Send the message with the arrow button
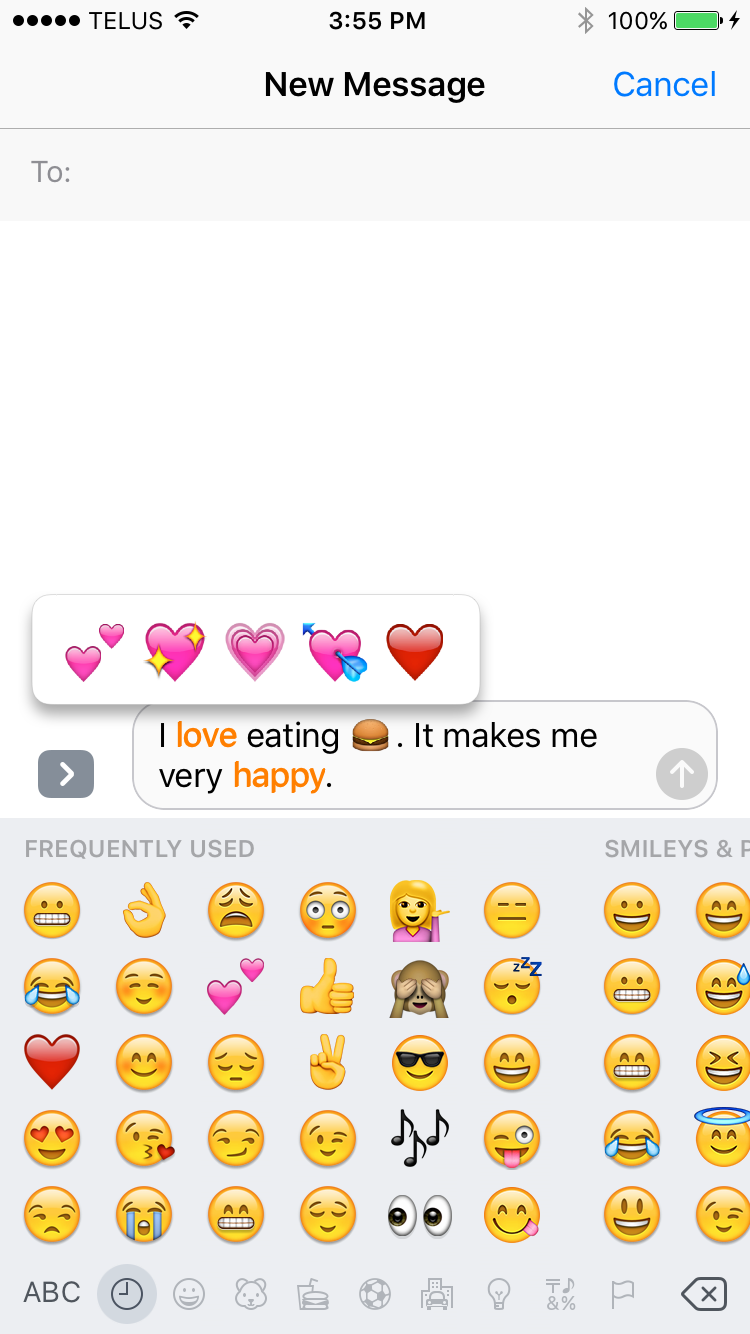The width and height of the screenshot is (750, 1334). pyautogui.click(x=682, y=773)
